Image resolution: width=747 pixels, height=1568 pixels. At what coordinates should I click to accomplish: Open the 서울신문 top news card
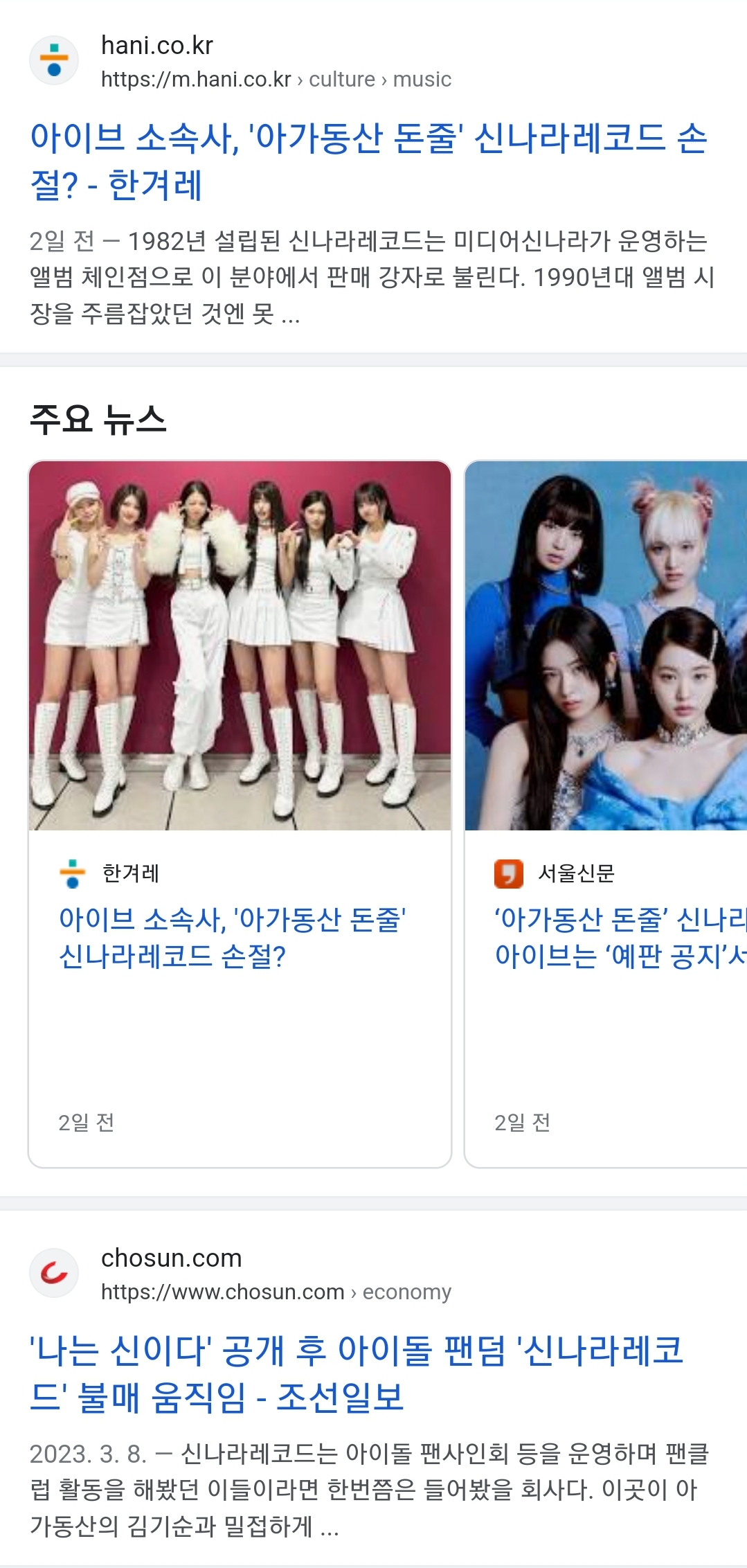point(606,814)
